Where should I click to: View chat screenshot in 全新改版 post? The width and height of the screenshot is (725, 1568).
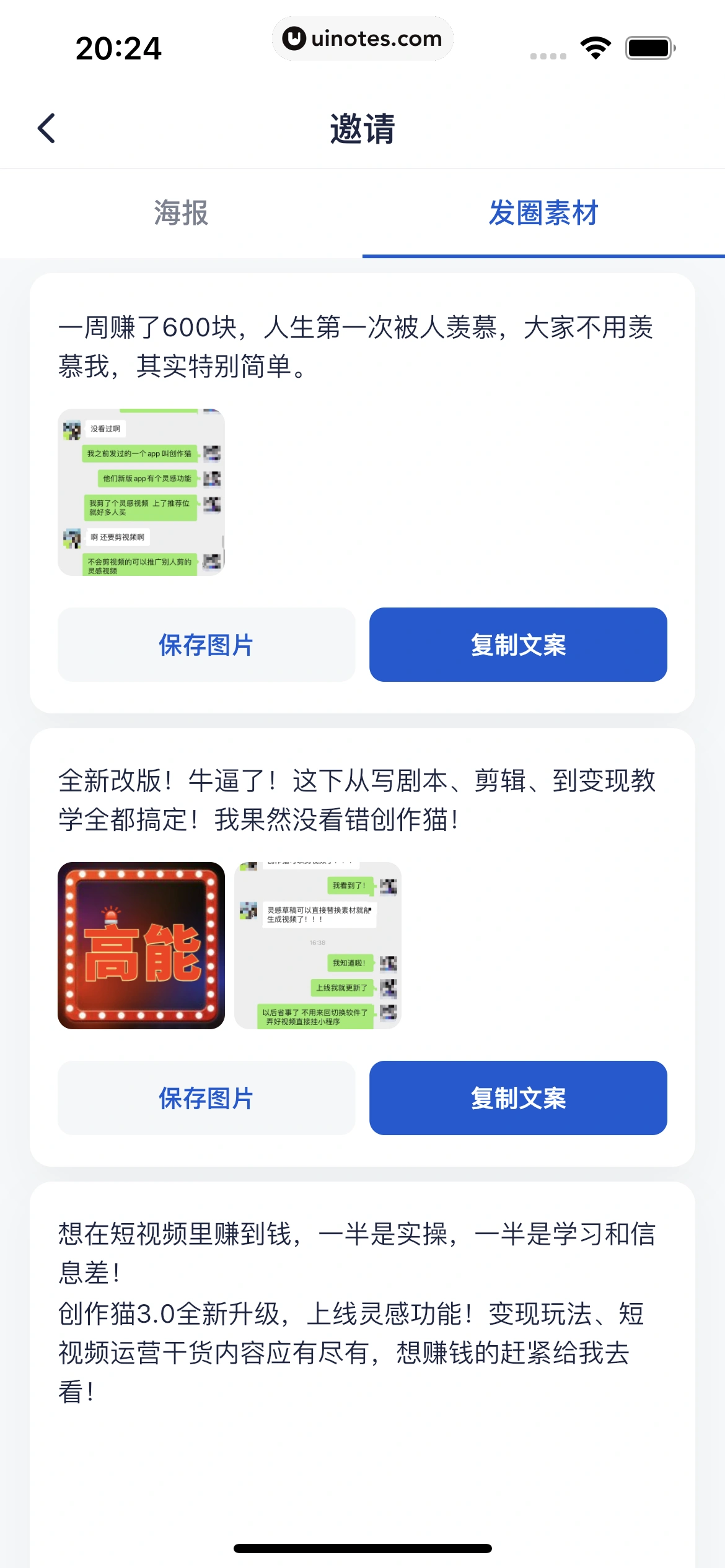click(318, 946)
